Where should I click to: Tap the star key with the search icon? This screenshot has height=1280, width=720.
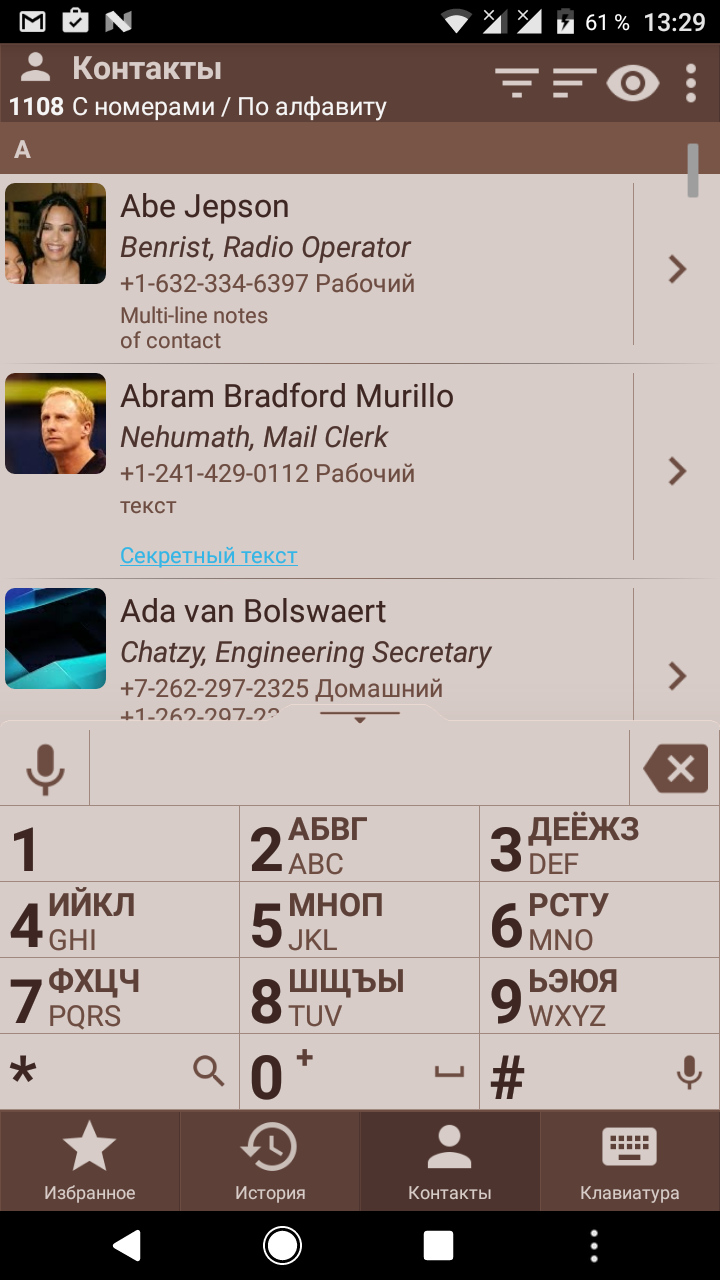point(119,1073)
